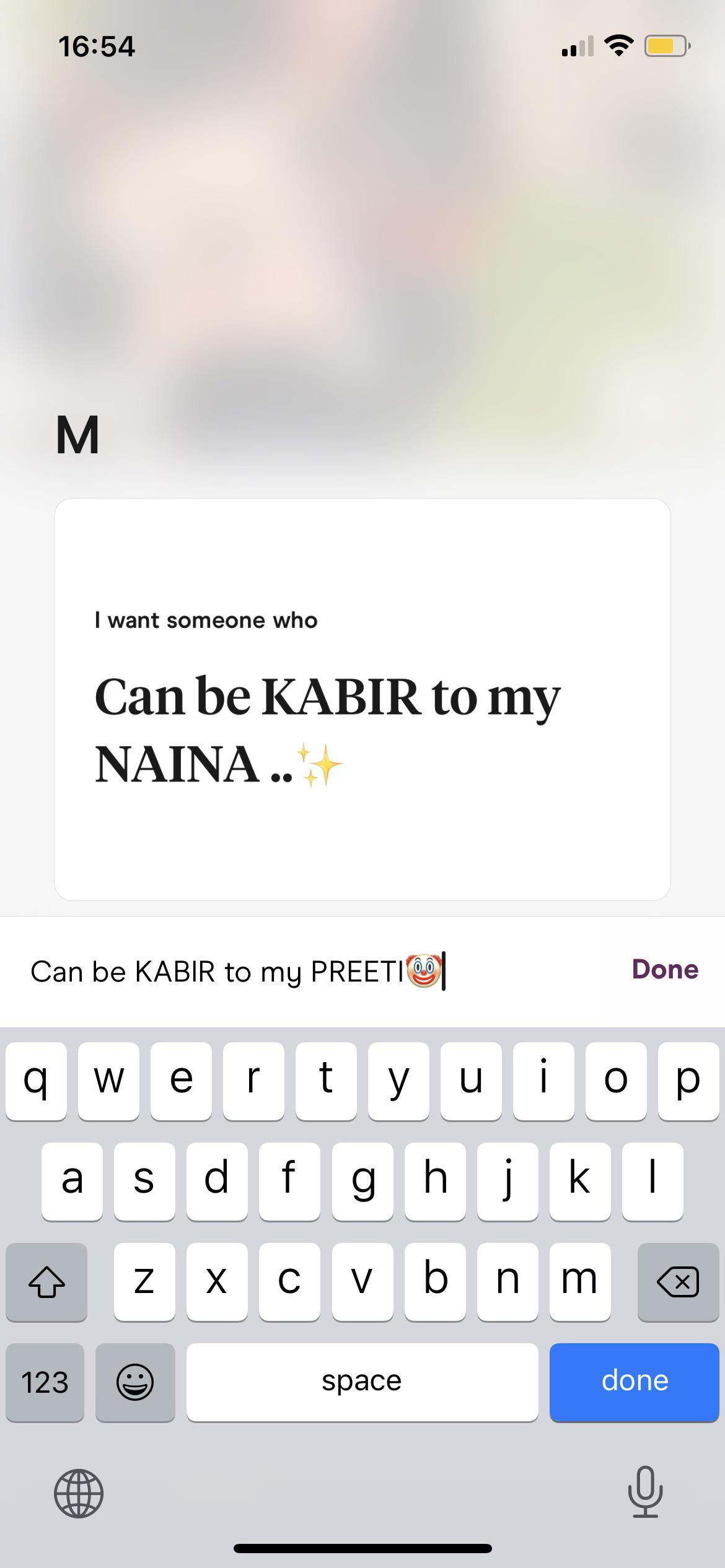The image size is (725, 1568).
Task: Enable shift on the keyboard
Action: click(46, 1281)
